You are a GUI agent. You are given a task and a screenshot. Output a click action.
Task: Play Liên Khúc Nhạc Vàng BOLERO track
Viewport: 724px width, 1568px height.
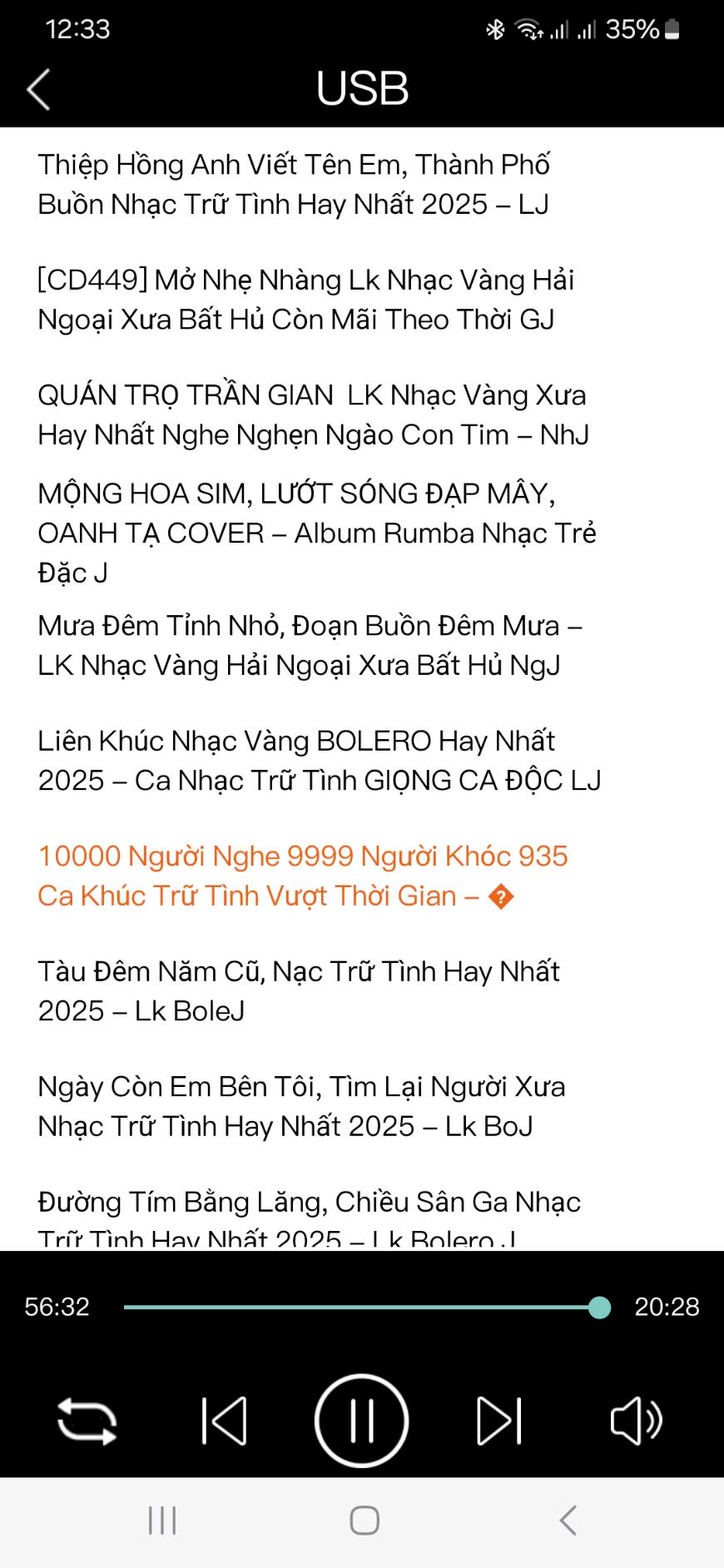click(x=362, y=761)
